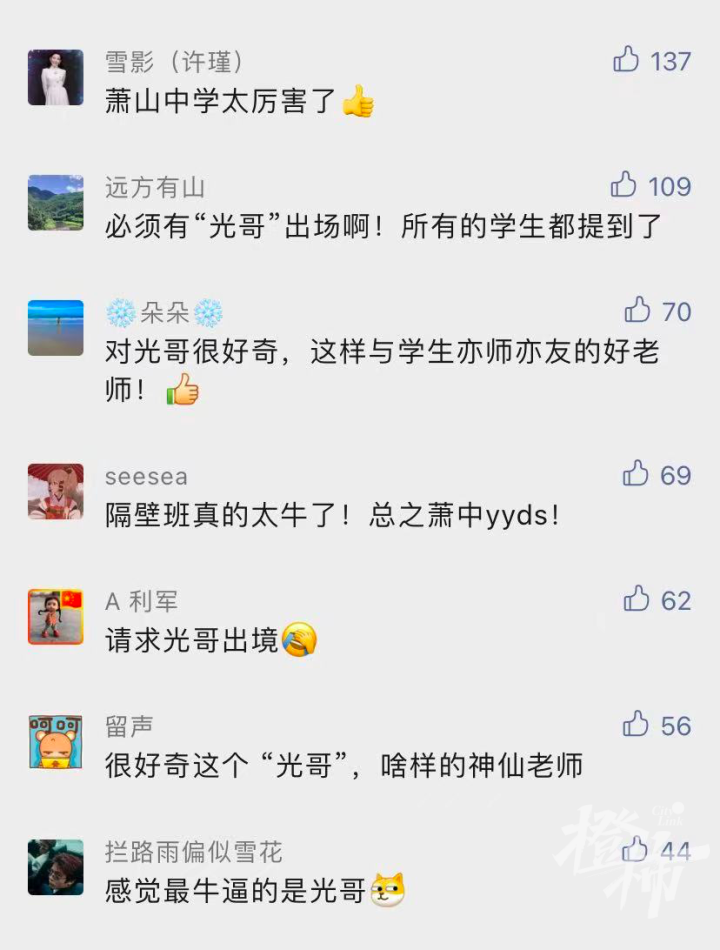Like 远方有山's comment
Image resolution: width=720 pixels, height=950 pixels.
(x=624, y=185)
